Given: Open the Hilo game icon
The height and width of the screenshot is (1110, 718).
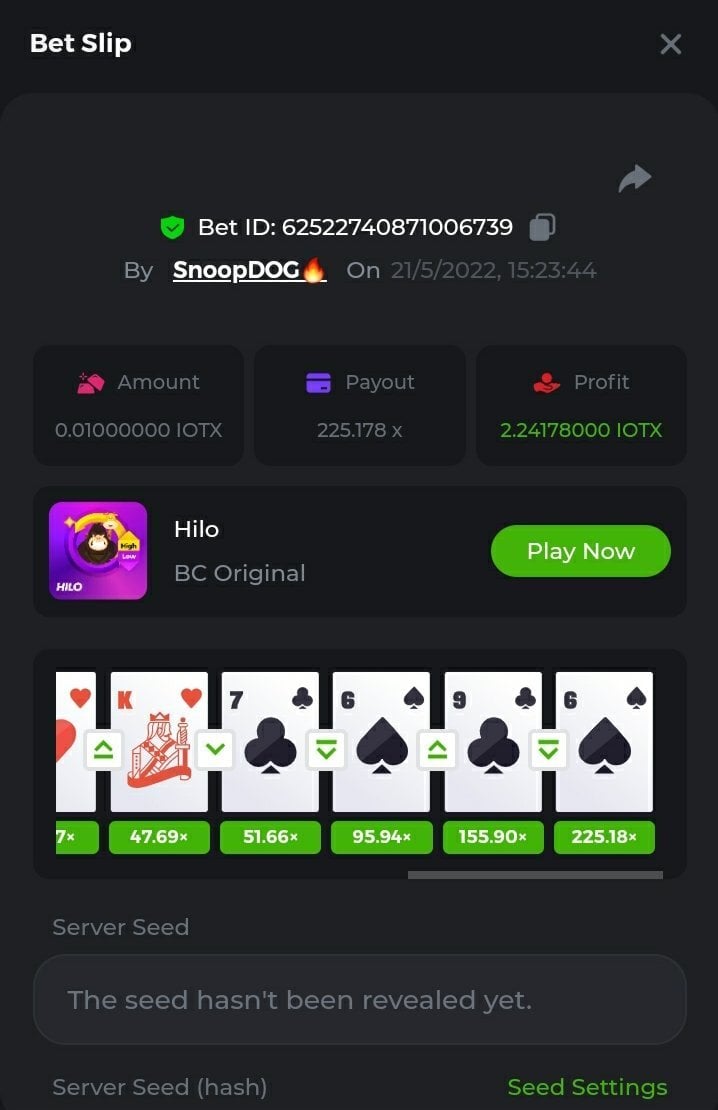Looking at the screenshot, I should [98, 551].
